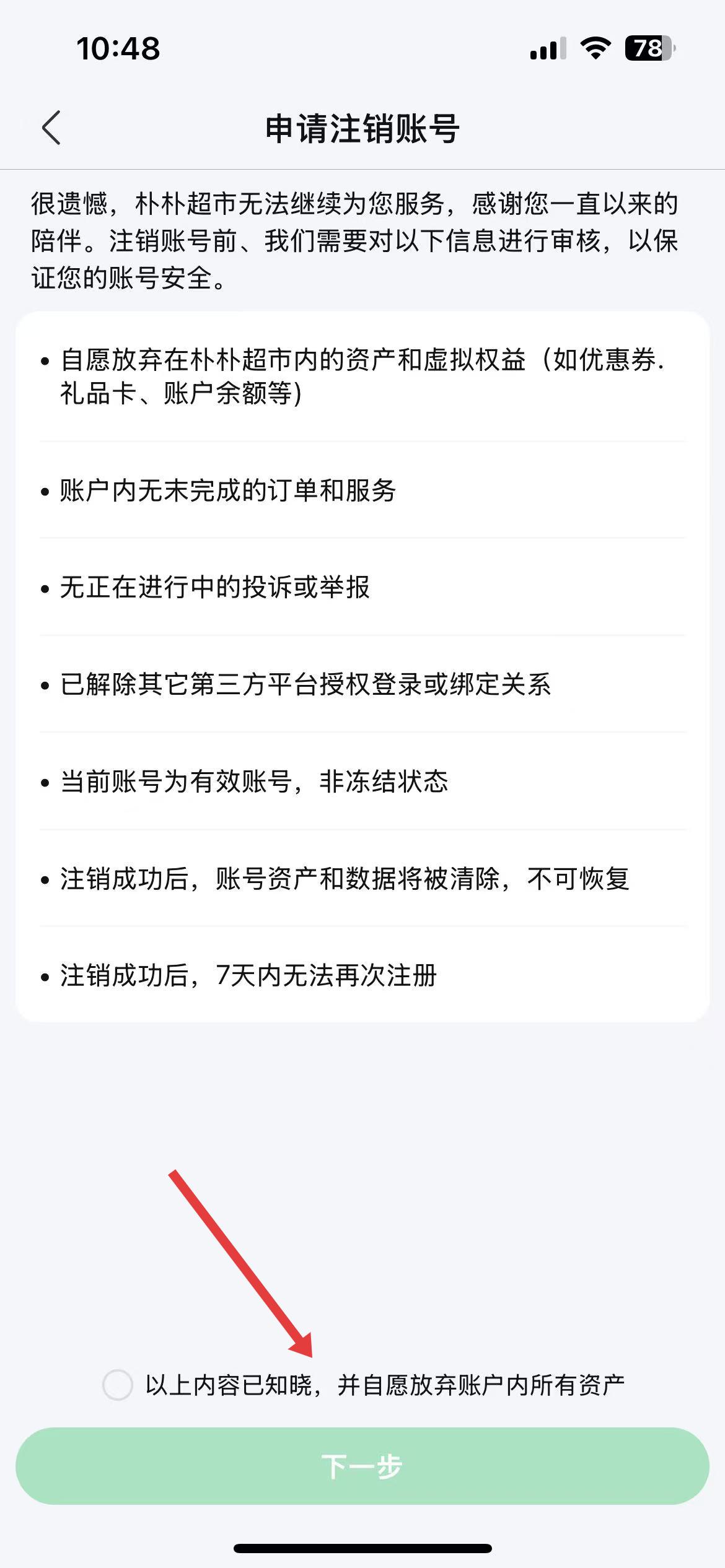725x1568 pixels.
Task: Check the 以上内容已知晓 agreement circle
Action: [x=118, y=1385]
